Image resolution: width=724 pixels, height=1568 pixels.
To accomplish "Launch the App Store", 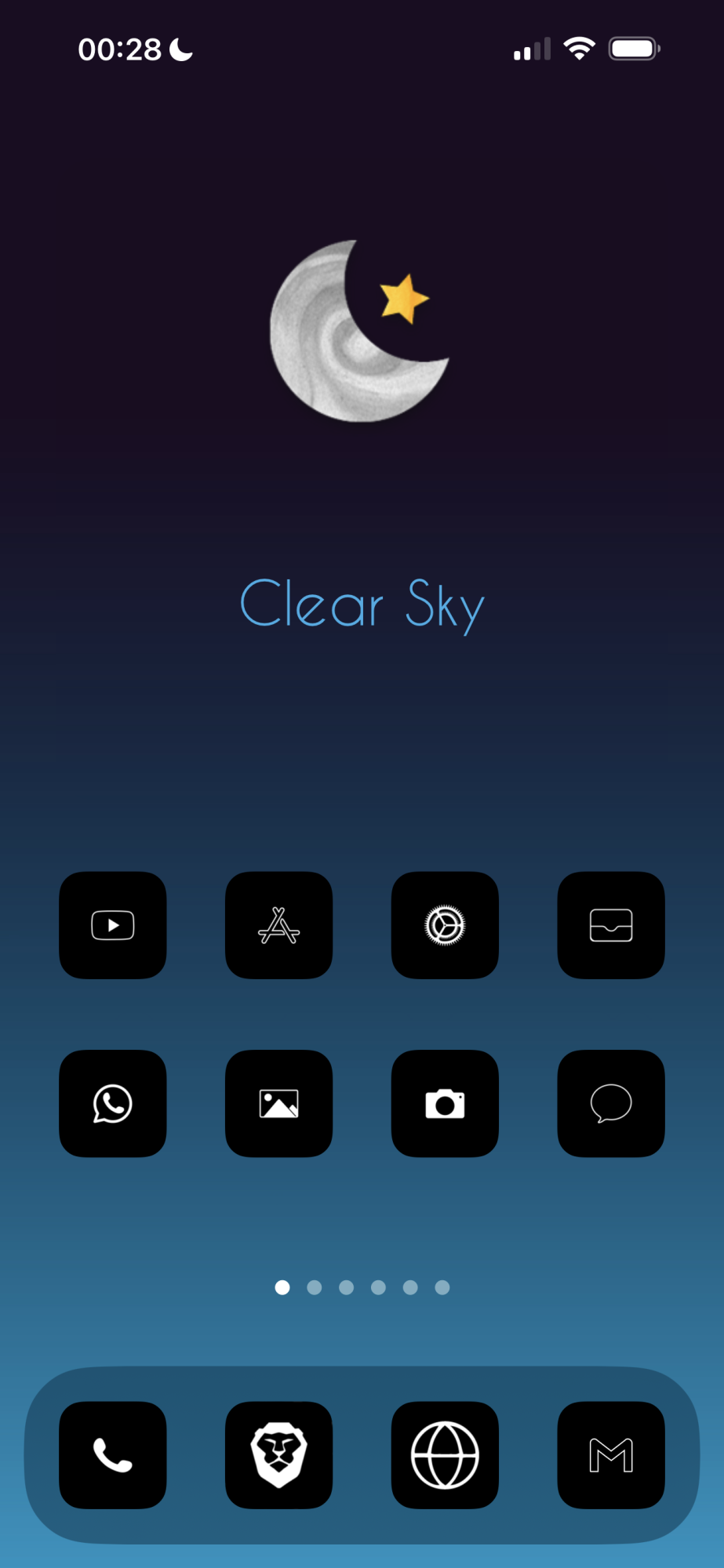I will [278, 925].
